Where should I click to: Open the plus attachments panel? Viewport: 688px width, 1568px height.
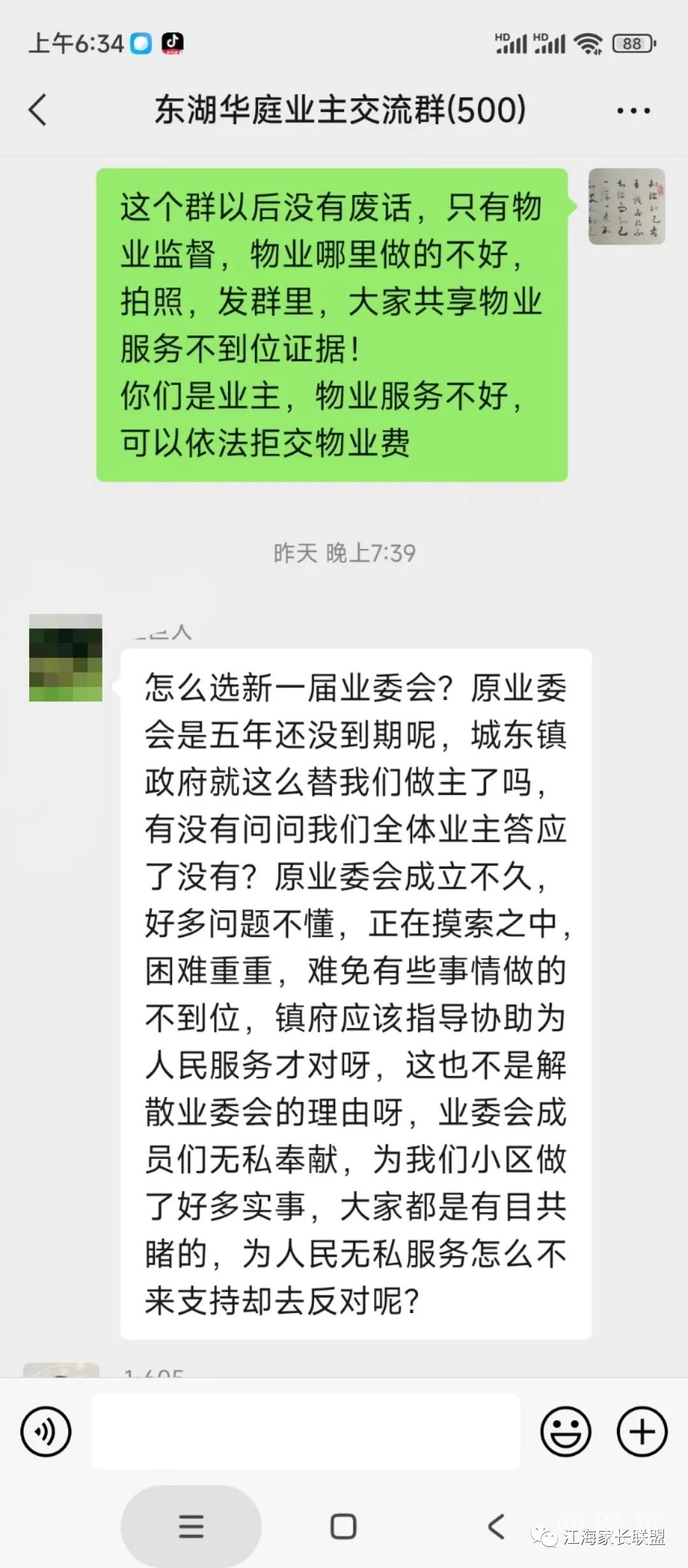pyautogui.click(x=641, y=1432)
